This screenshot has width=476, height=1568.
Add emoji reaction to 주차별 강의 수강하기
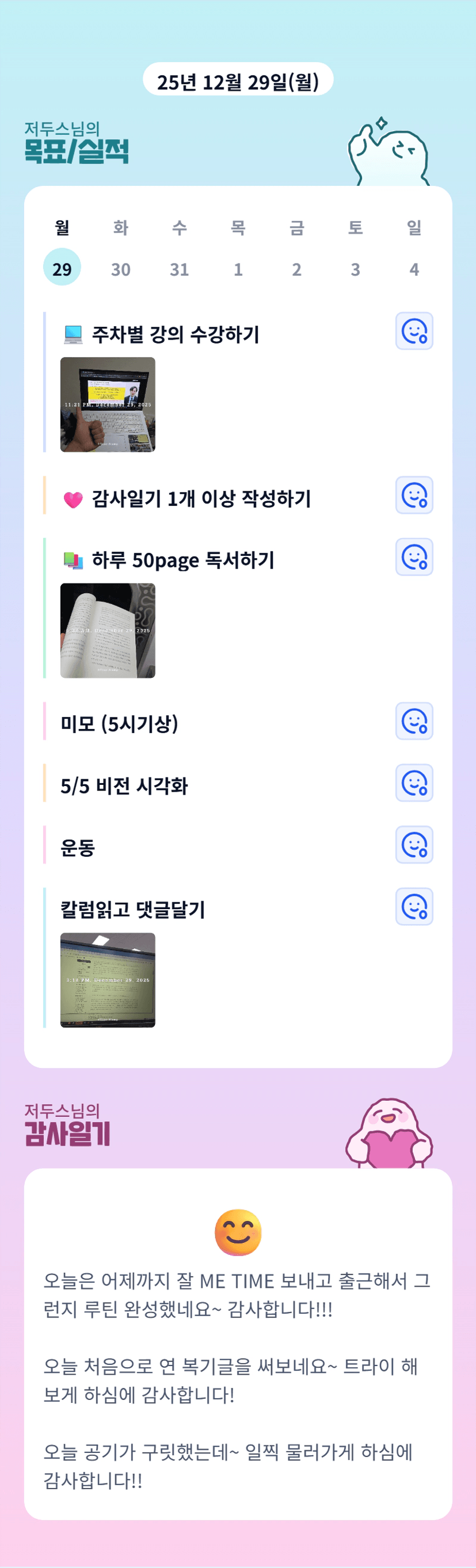click(414, 331)
